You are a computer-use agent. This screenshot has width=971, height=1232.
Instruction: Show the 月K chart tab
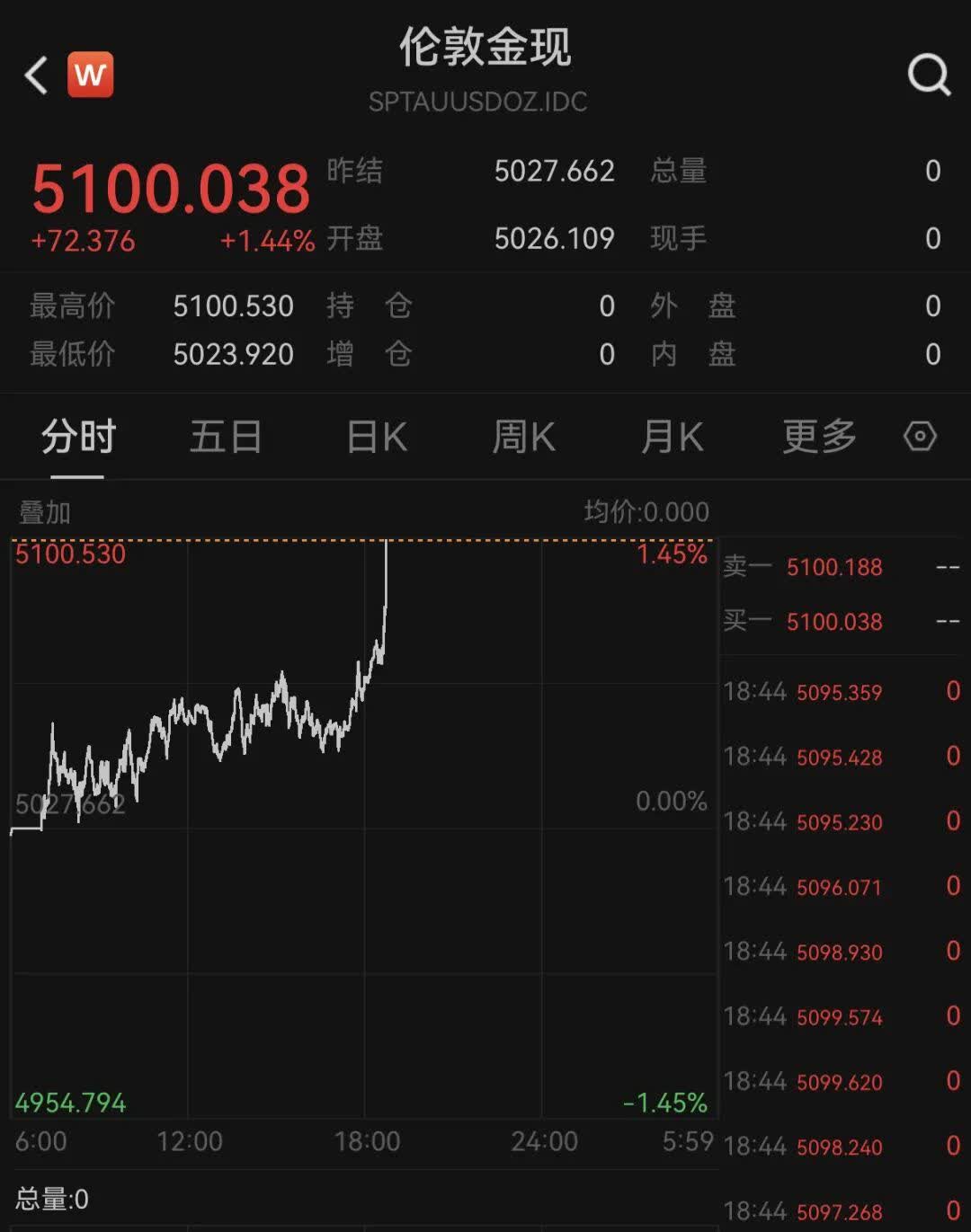tap(672, 438)
